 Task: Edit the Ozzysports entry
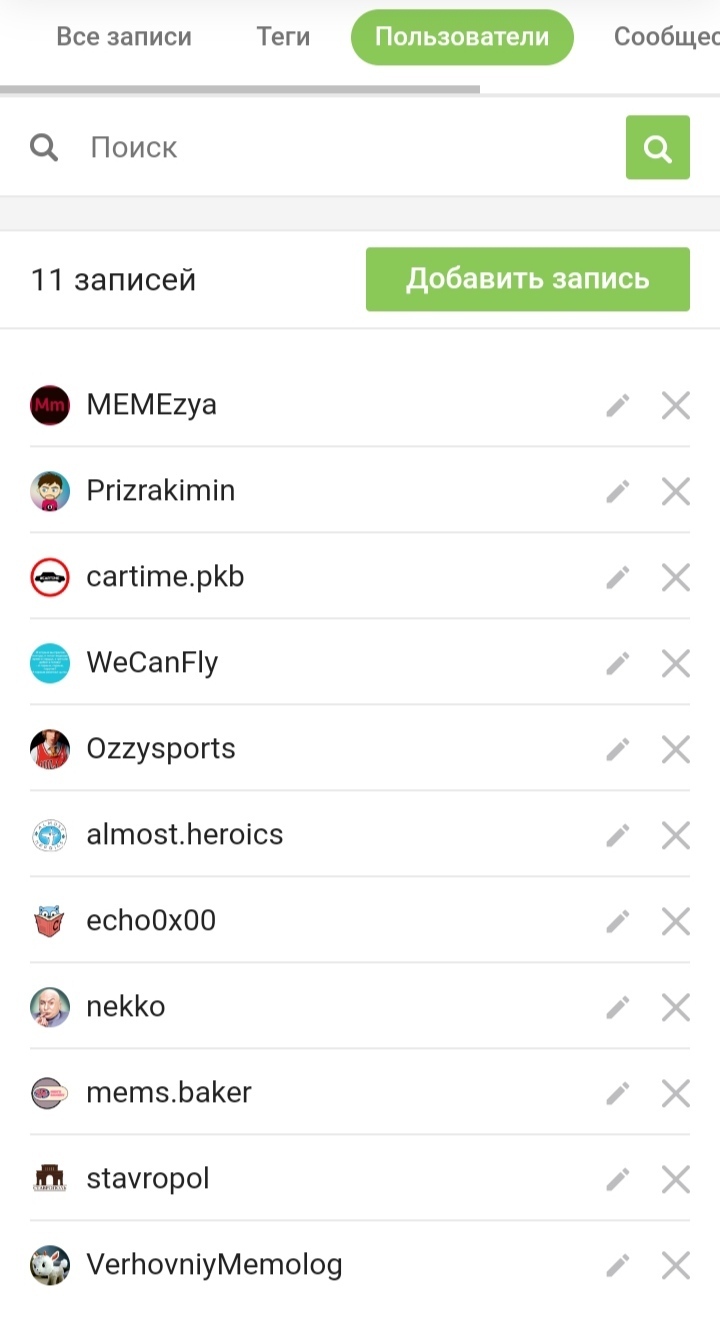[x=618, y=749]
